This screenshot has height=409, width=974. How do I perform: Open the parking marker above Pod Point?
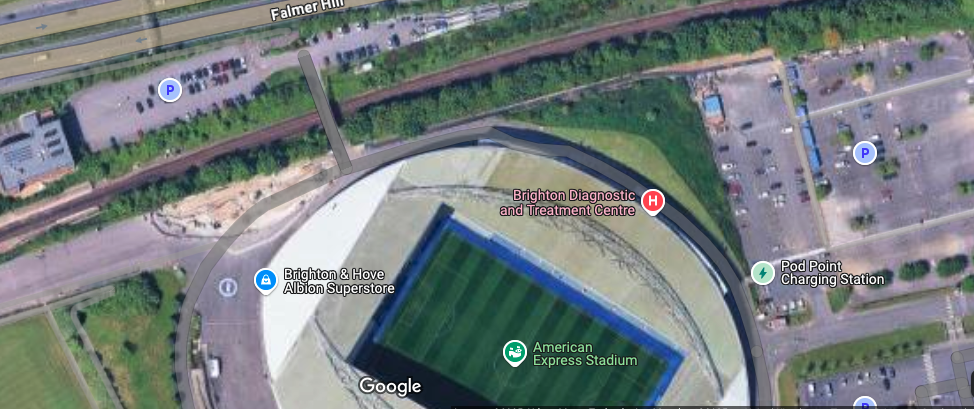864,153
